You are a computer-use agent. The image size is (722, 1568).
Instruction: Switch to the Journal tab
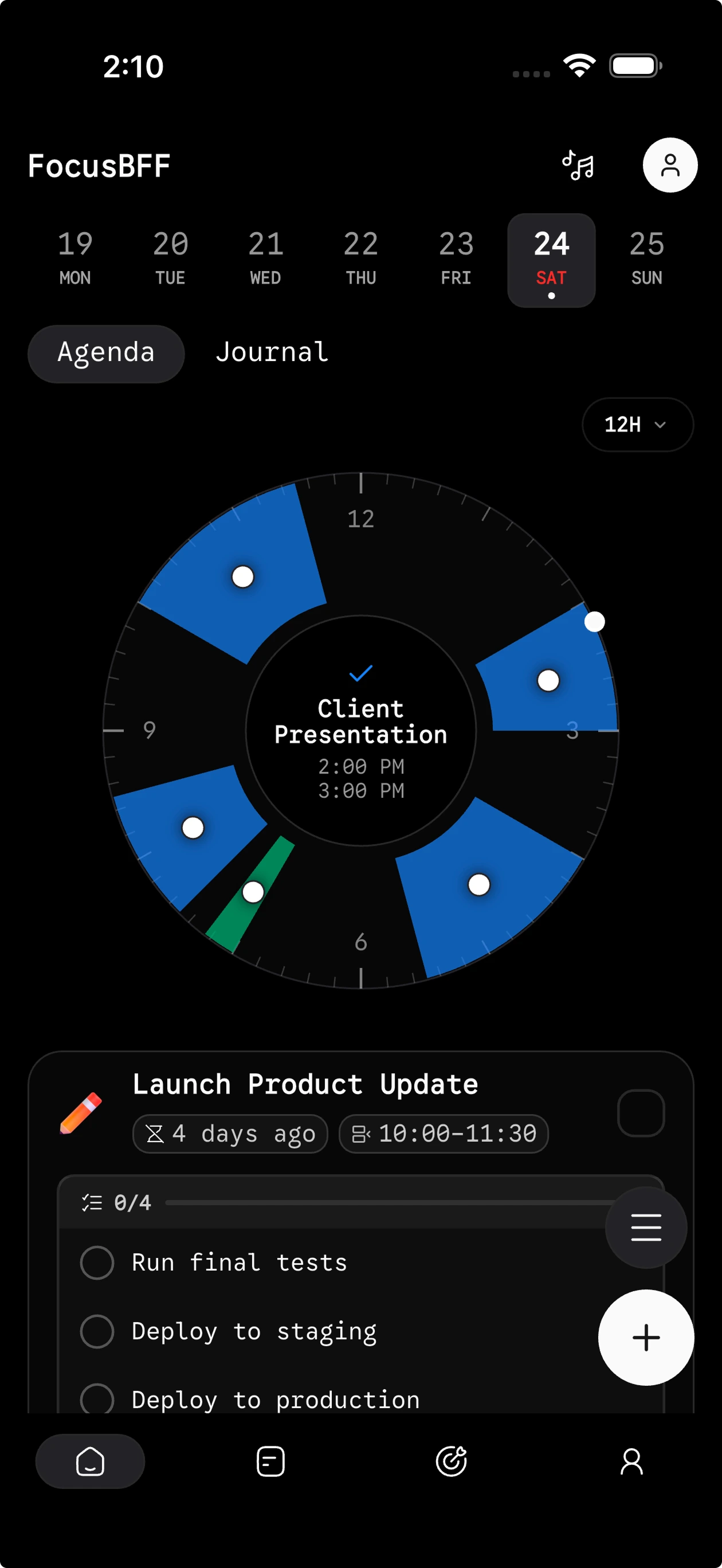point(272,352)
